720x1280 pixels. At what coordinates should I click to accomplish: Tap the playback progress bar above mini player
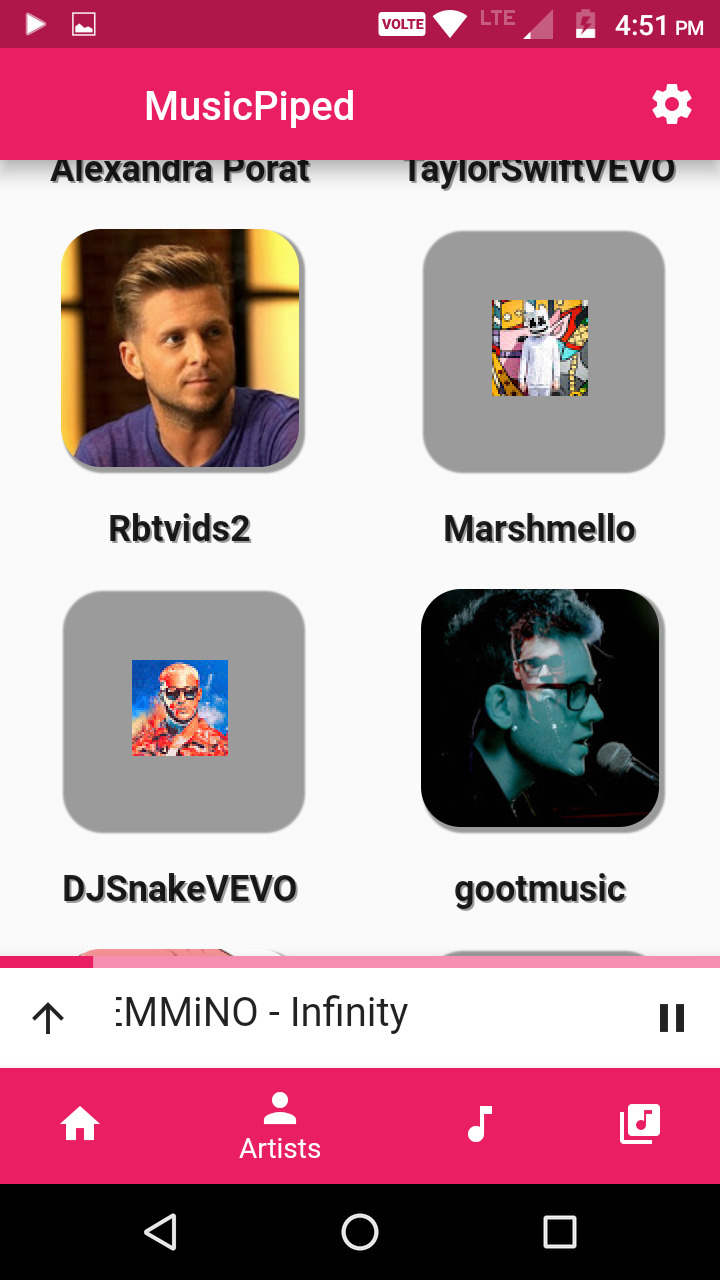pos(360,963)
